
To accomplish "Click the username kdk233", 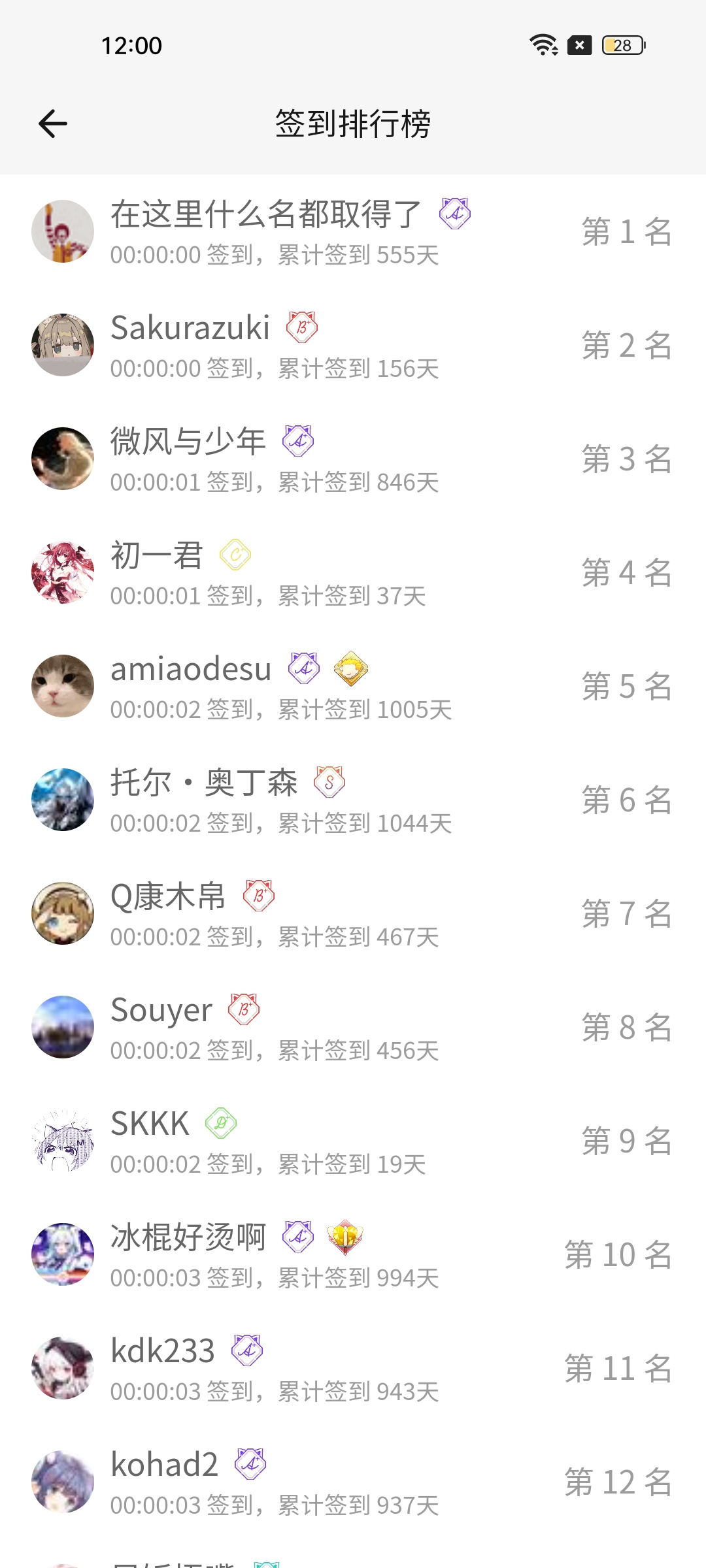I will [162, 1352].
